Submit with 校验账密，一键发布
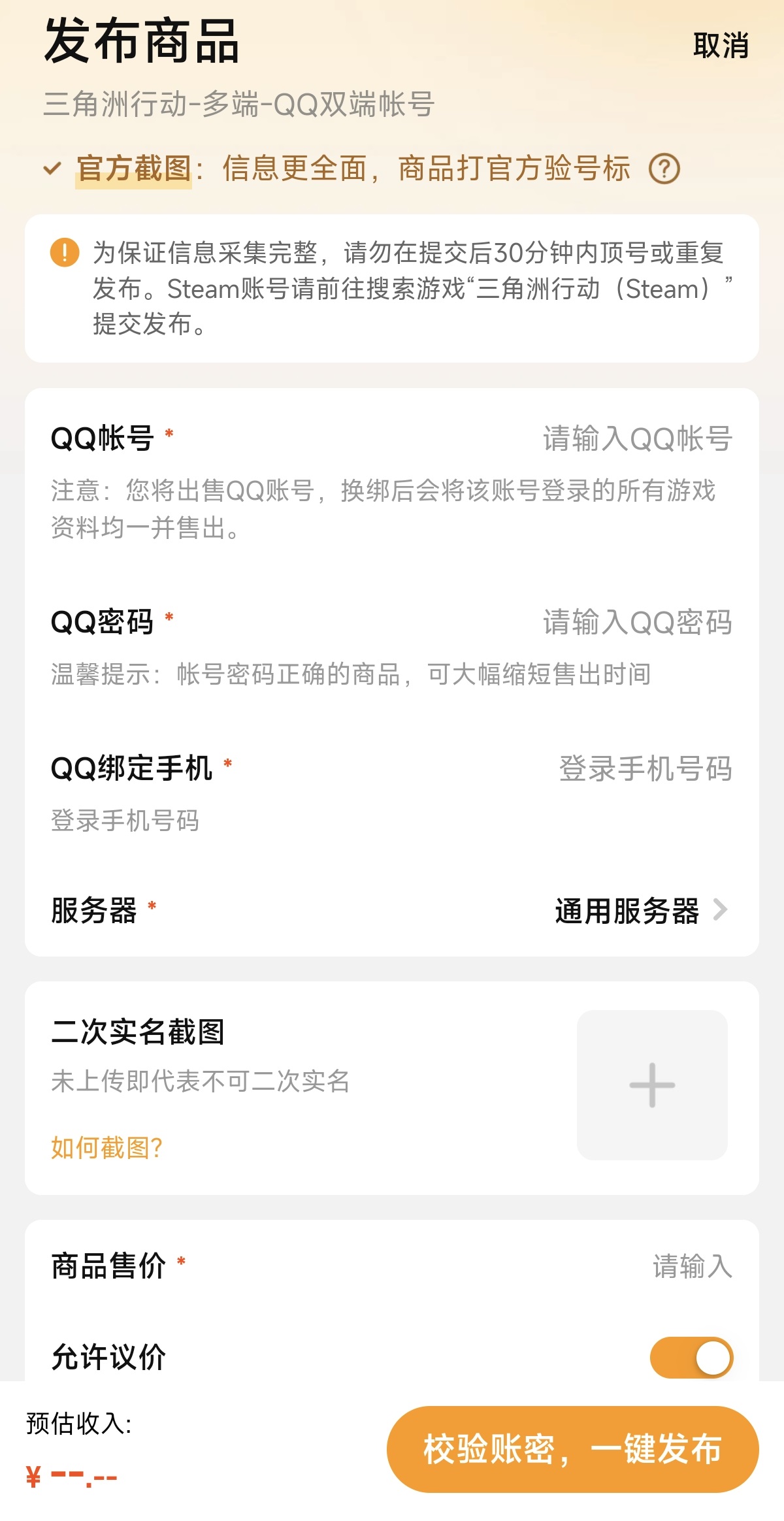Screen dimensions: 784x1521 pyautogui.click(x=572, y=1449)
